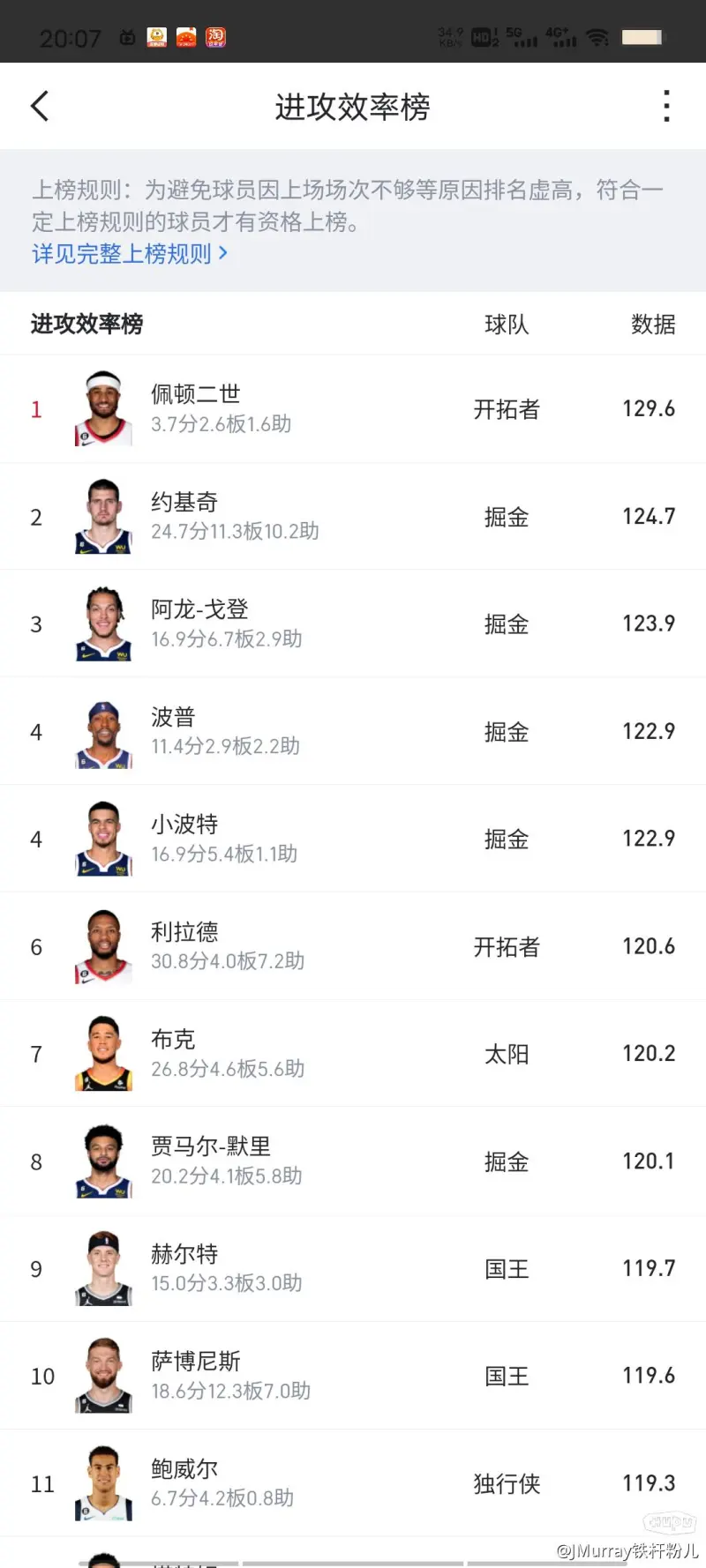Open the 详见完整上榜规则 link

tap(130, 254)
